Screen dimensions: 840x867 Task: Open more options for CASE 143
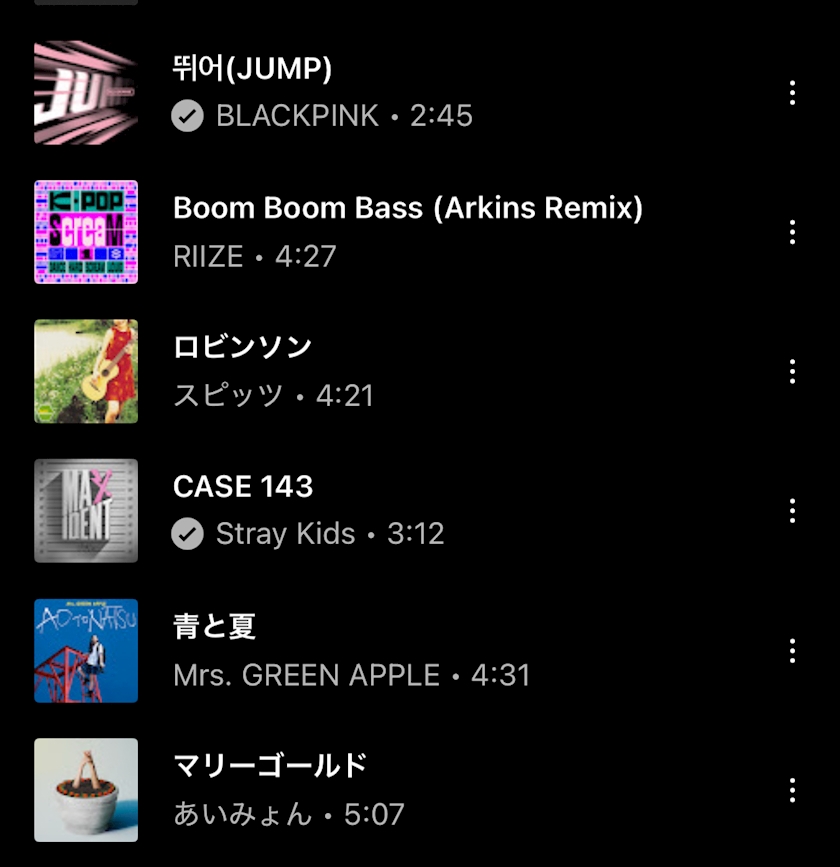(x=792, y=511)
